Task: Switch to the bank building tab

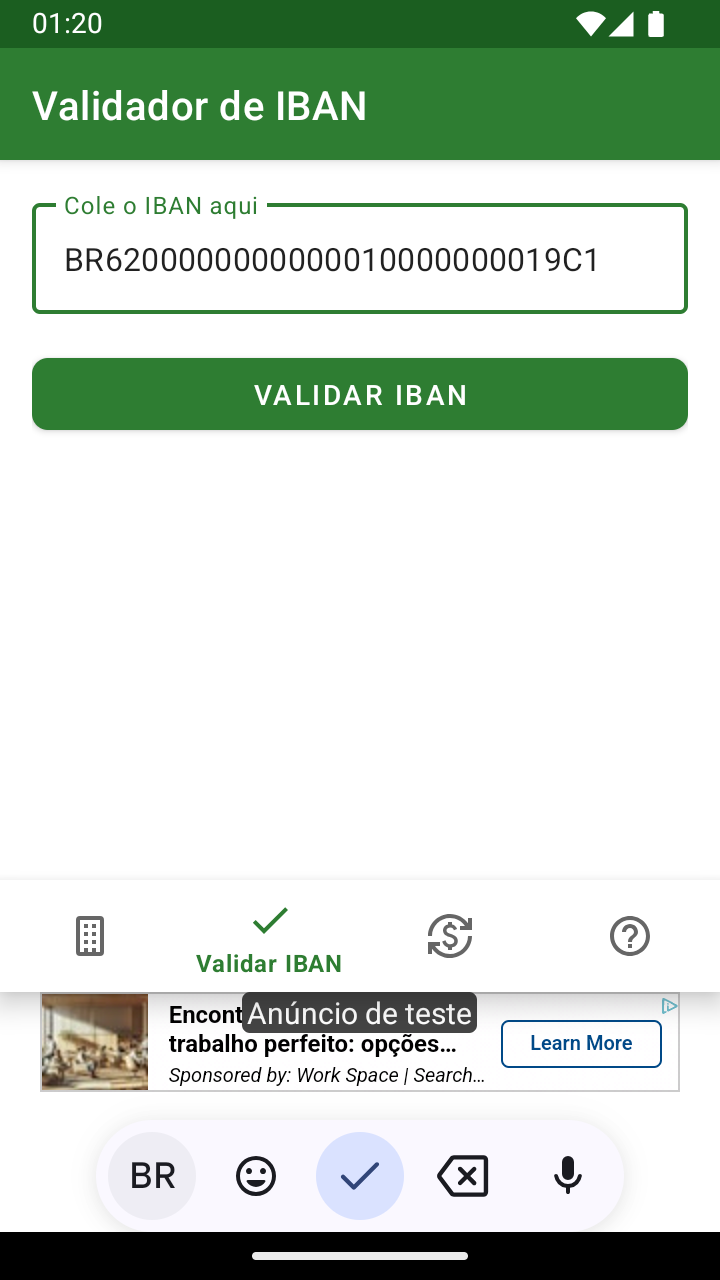Action: (90, 936)
